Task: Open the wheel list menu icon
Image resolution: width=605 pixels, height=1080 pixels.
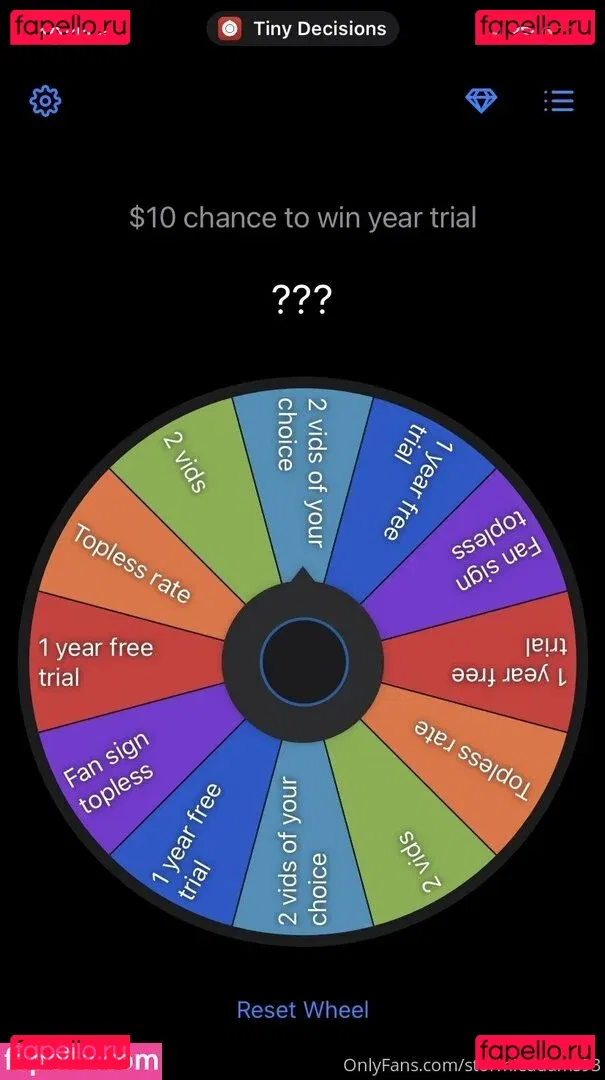Action: click(558, 100)
